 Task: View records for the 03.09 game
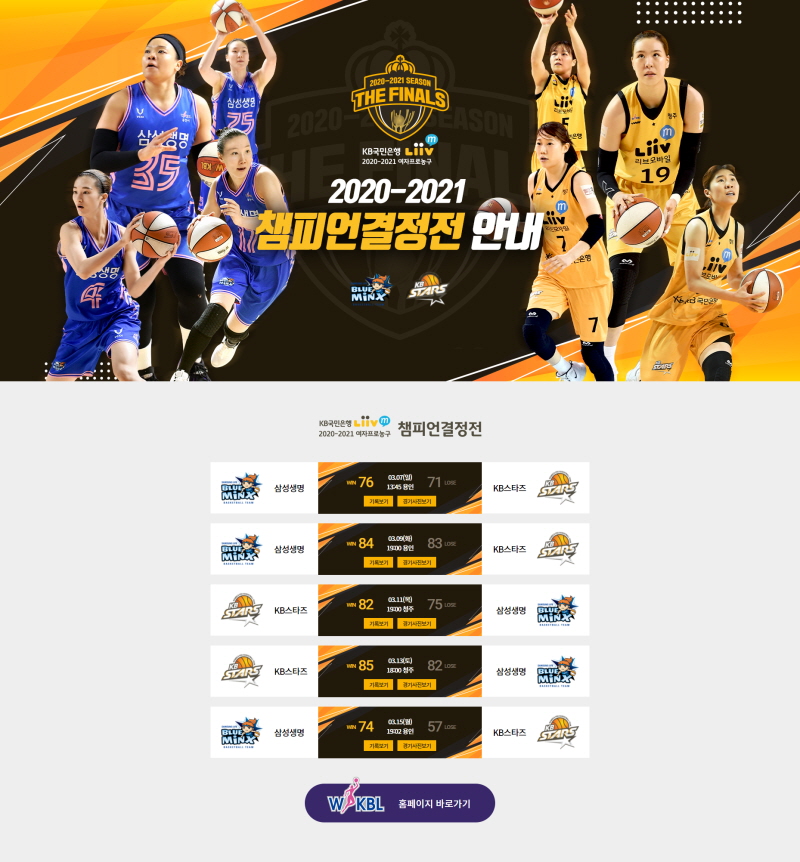pyautogui.click(x=379, y=562)
